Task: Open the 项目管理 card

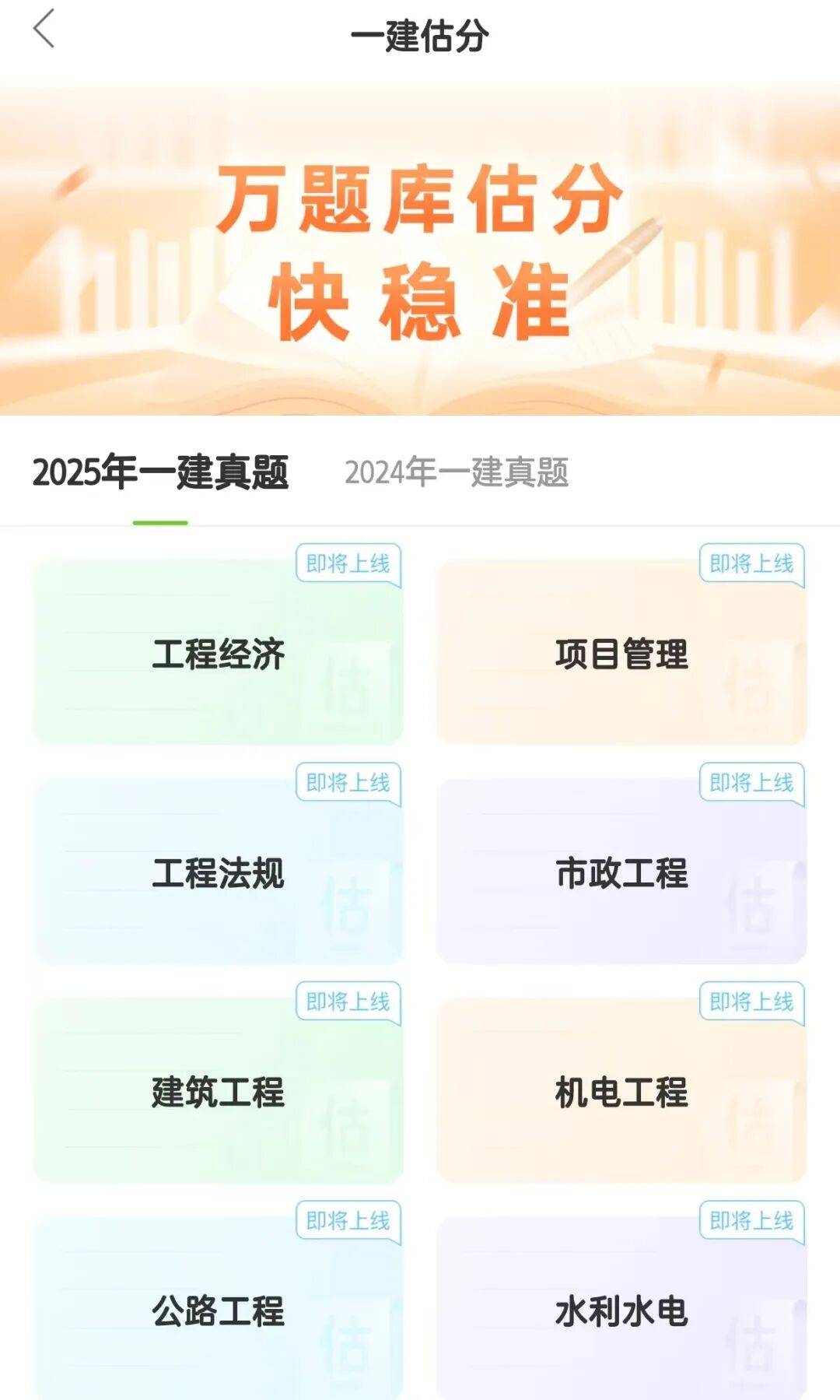Action: coord(621,653)
